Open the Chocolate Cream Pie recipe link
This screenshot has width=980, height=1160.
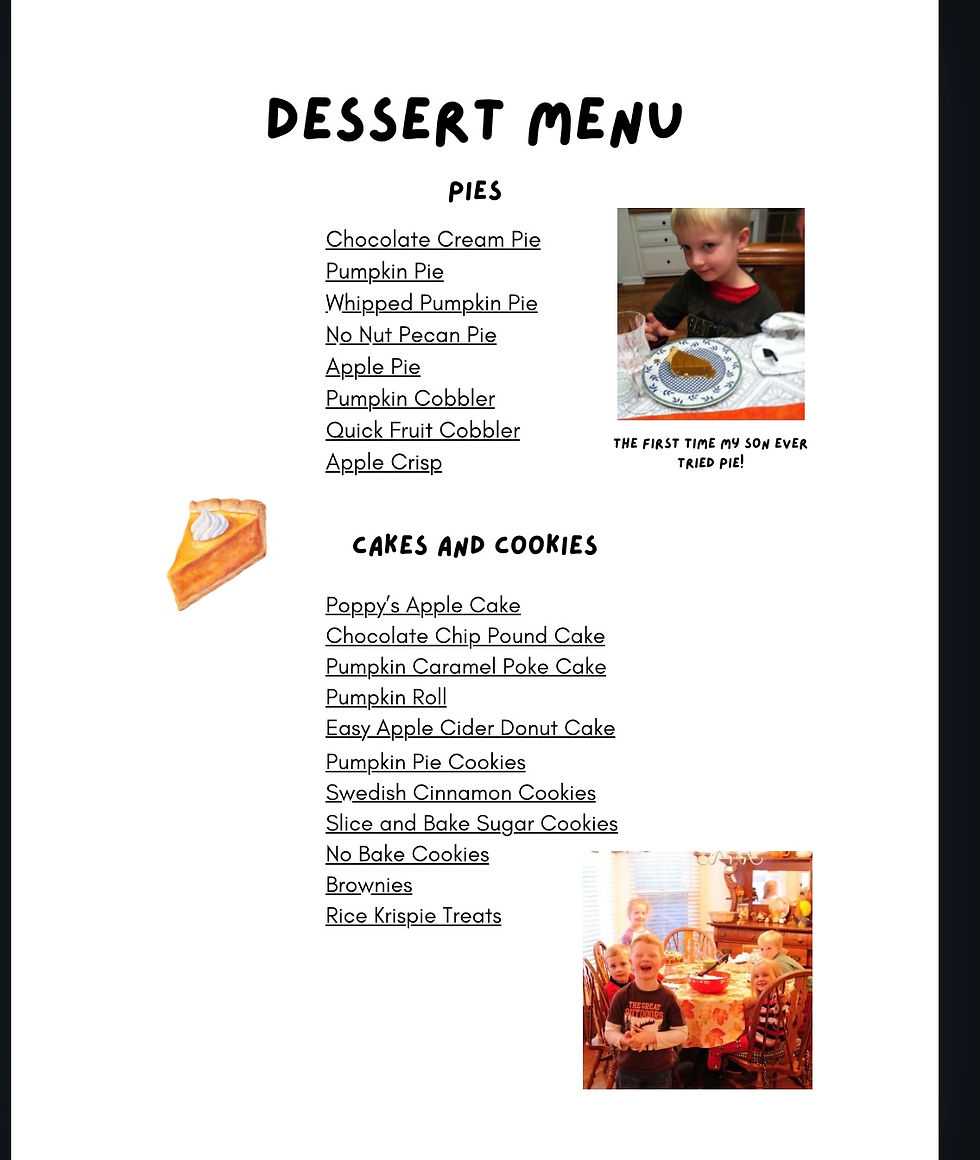coord(433,240)
